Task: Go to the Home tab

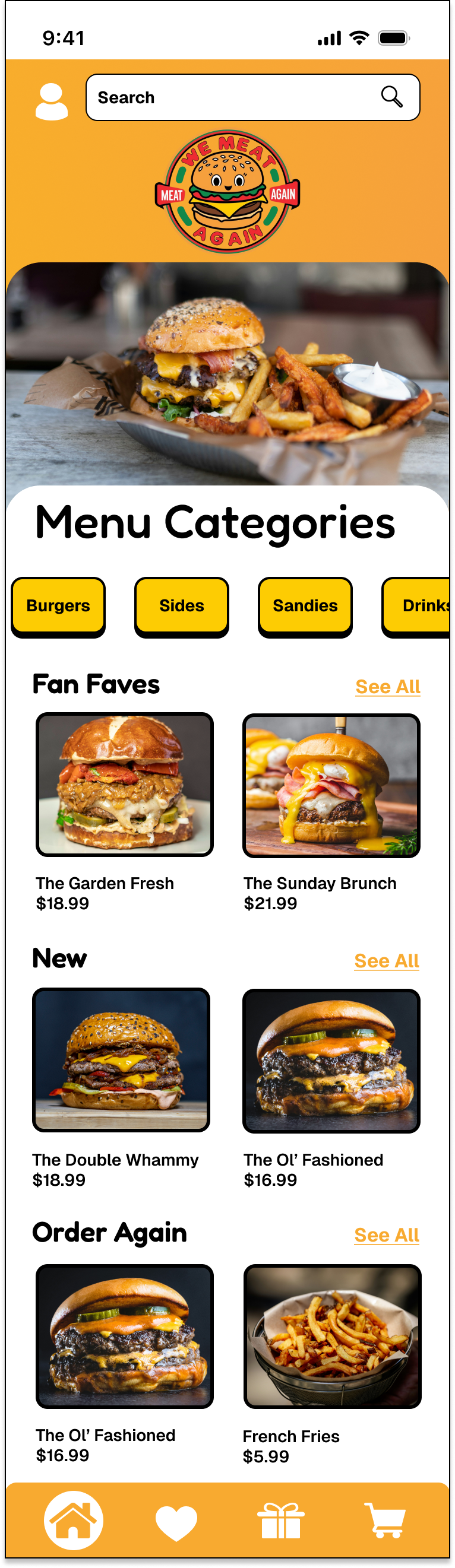Action: tap(74, 1520)
